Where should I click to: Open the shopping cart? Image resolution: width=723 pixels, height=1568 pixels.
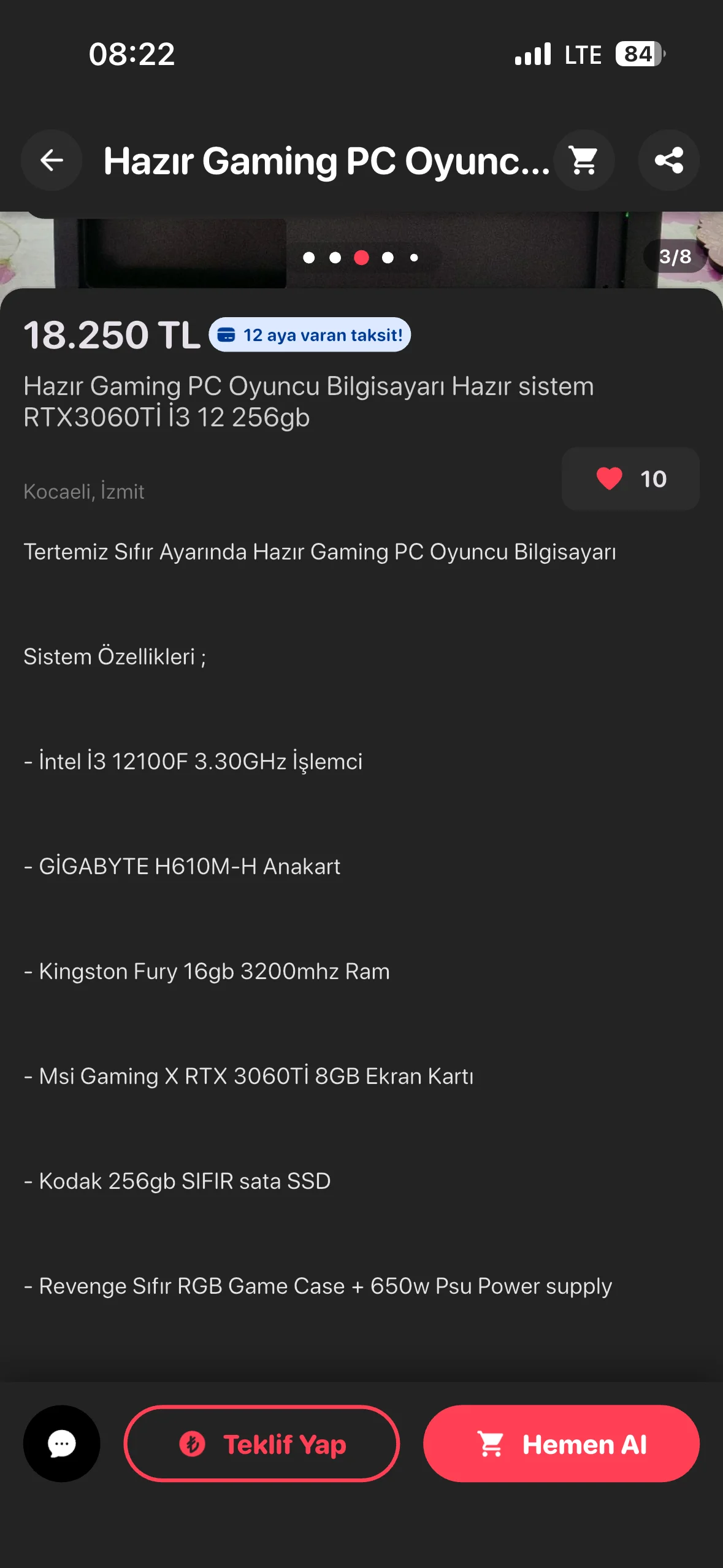point(584,160)
